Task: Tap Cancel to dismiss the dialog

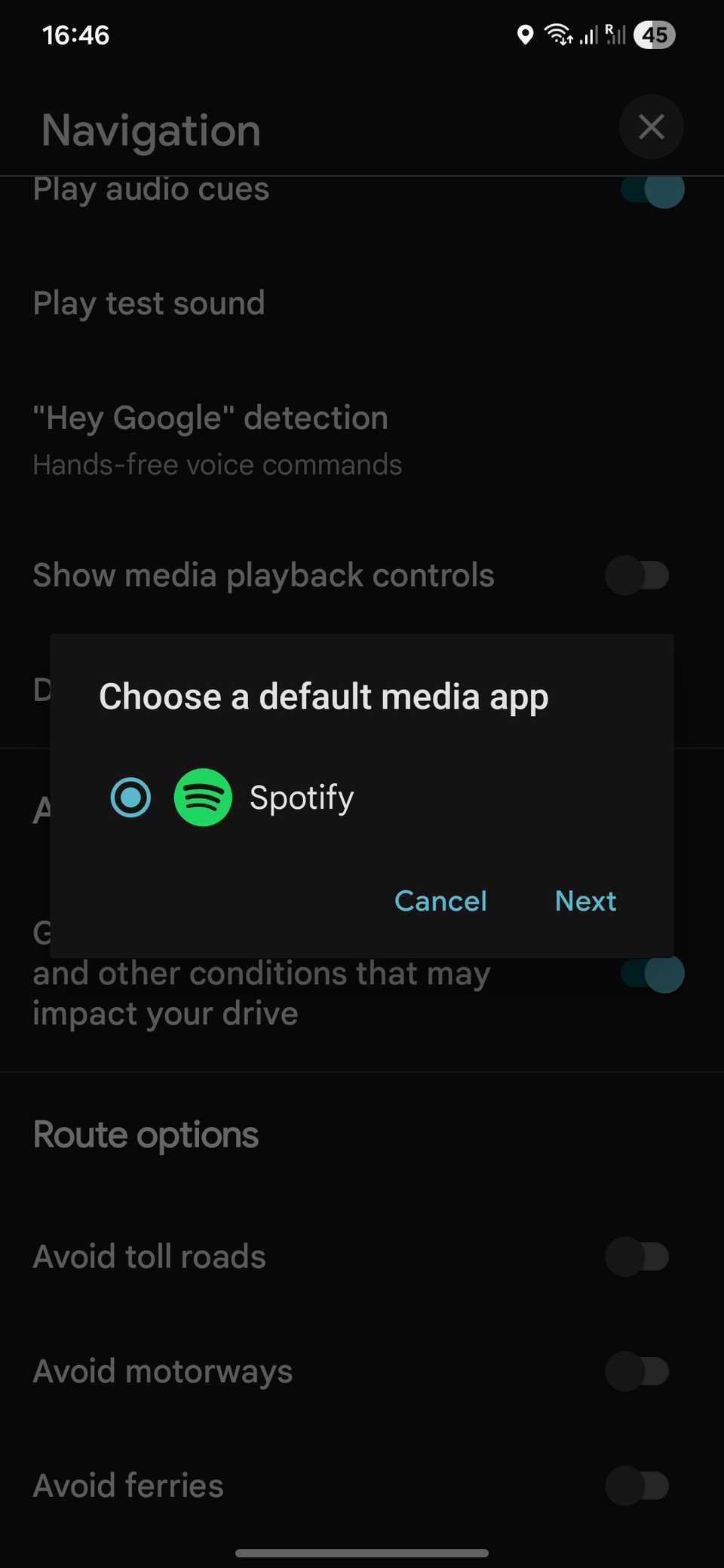Action: click(x=440, y=900)
